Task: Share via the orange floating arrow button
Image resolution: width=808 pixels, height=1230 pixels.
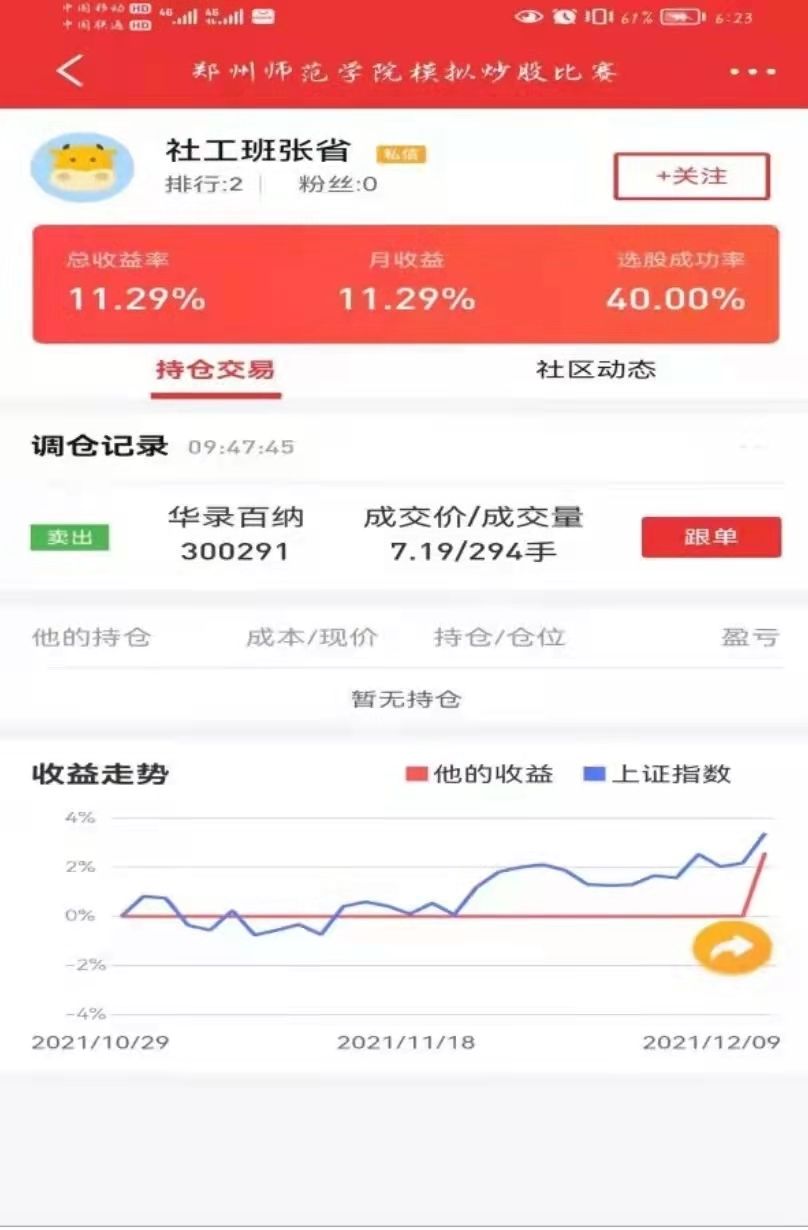Action: click(732, 947)
